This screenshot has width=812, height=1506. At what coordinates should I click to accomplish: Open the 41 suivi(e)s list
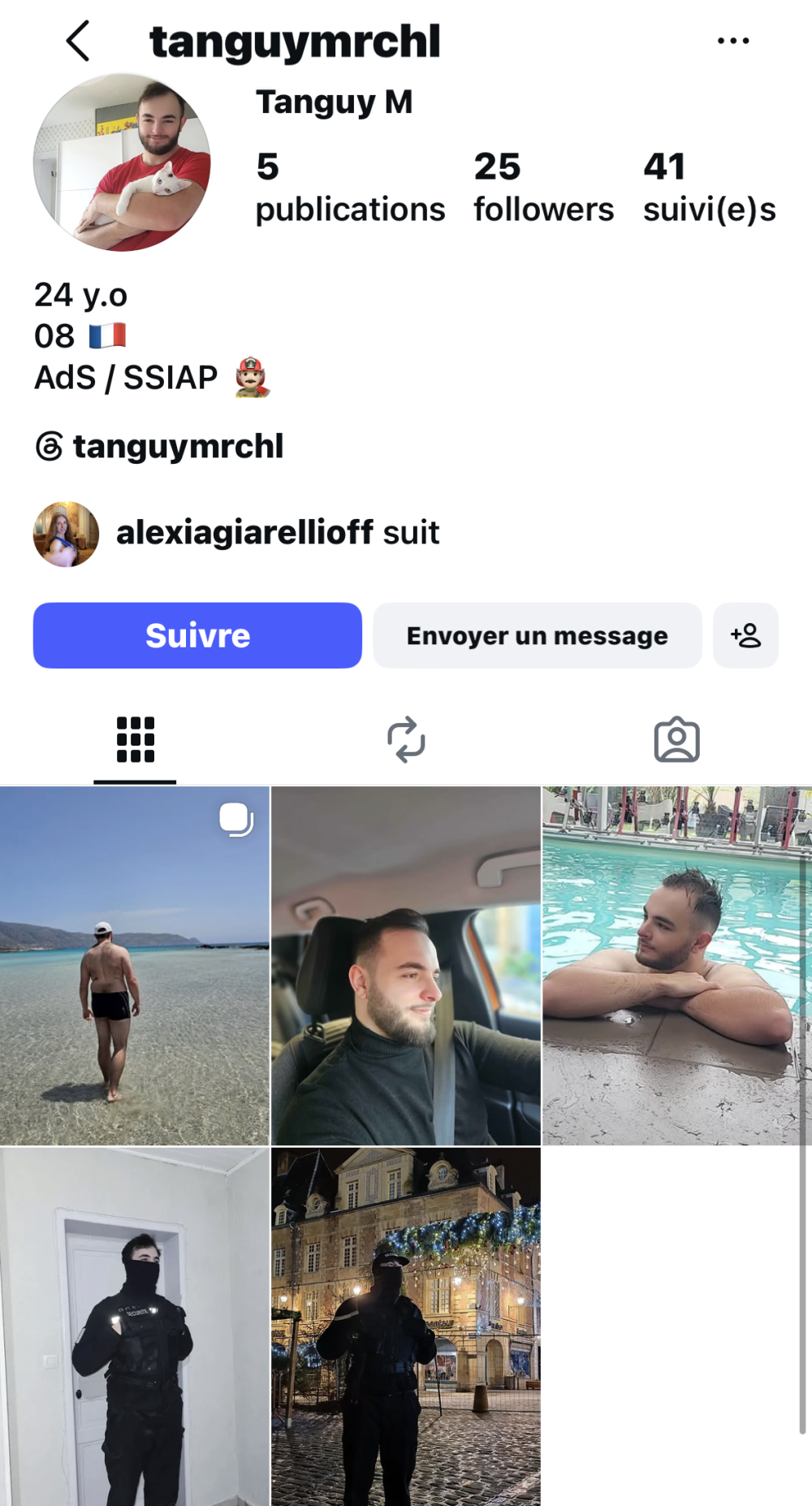click(x=709, y=188)
